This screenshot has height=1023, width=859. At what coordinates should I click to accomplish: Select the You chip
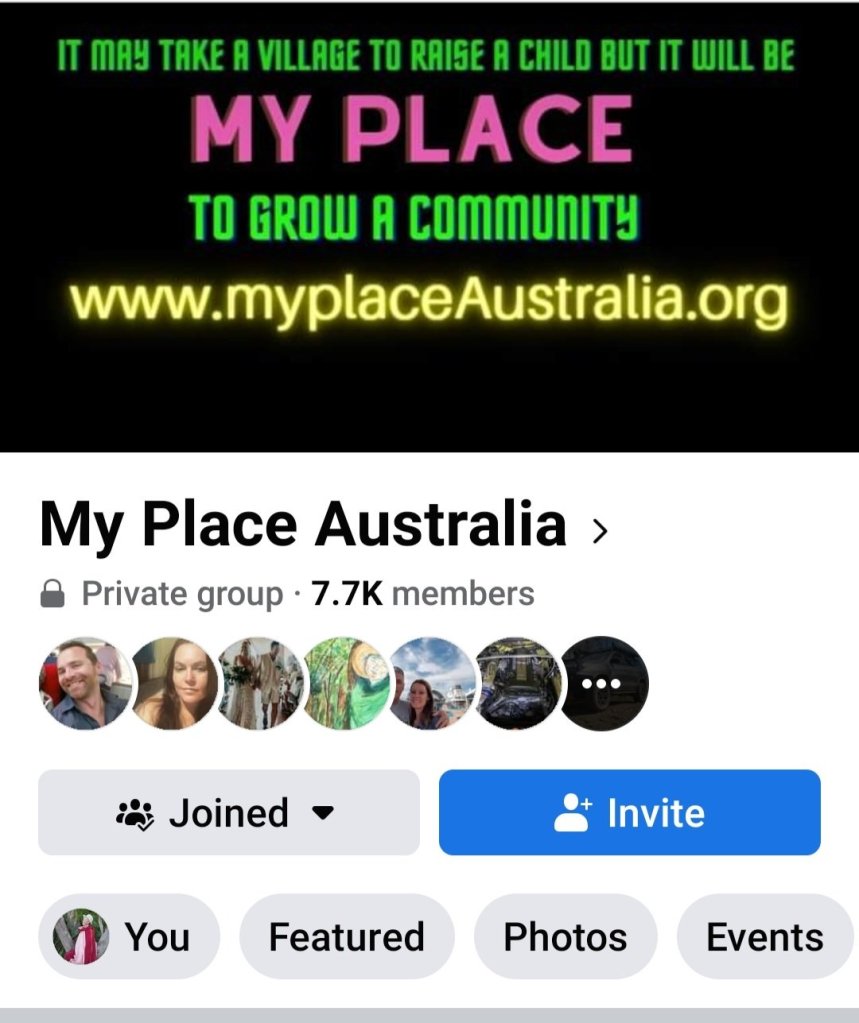click(x=128, y=937)
